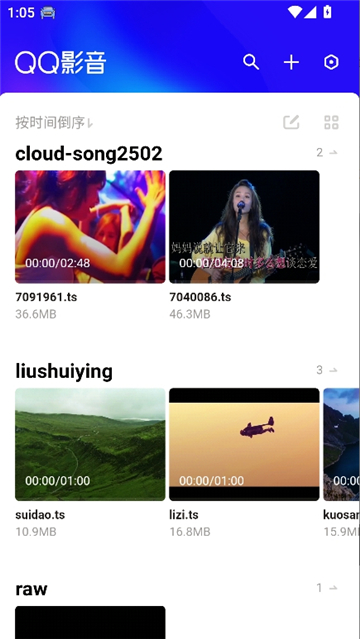Image resolution: width=360 pixels, height=639 pixels.
Task: Expand the cloud-song2502 folder arrow
Action: (x=327, y=153)
